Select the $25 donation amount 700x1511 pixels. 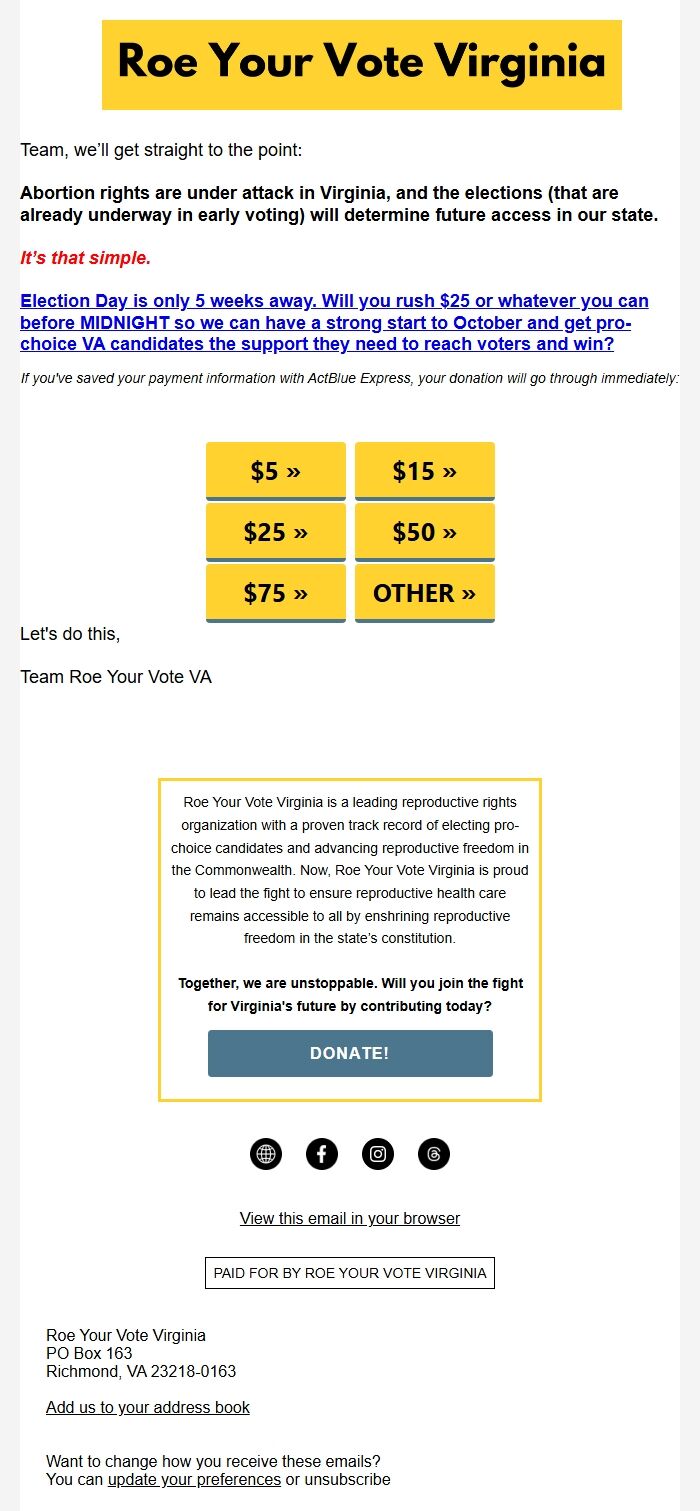275,532
